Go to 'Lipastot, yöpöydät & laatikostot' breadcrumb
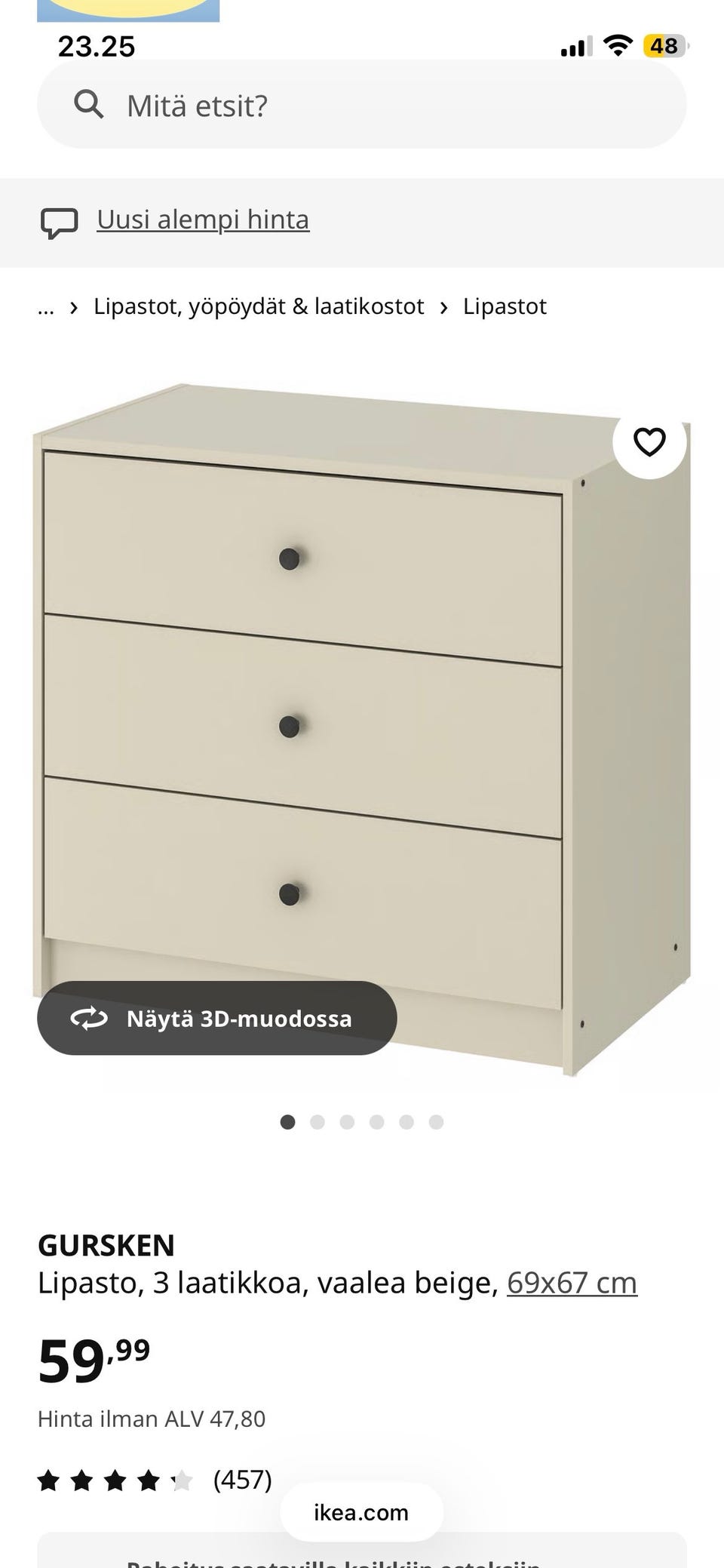Viewport: 724px width, 1568px height. [259, 306]
